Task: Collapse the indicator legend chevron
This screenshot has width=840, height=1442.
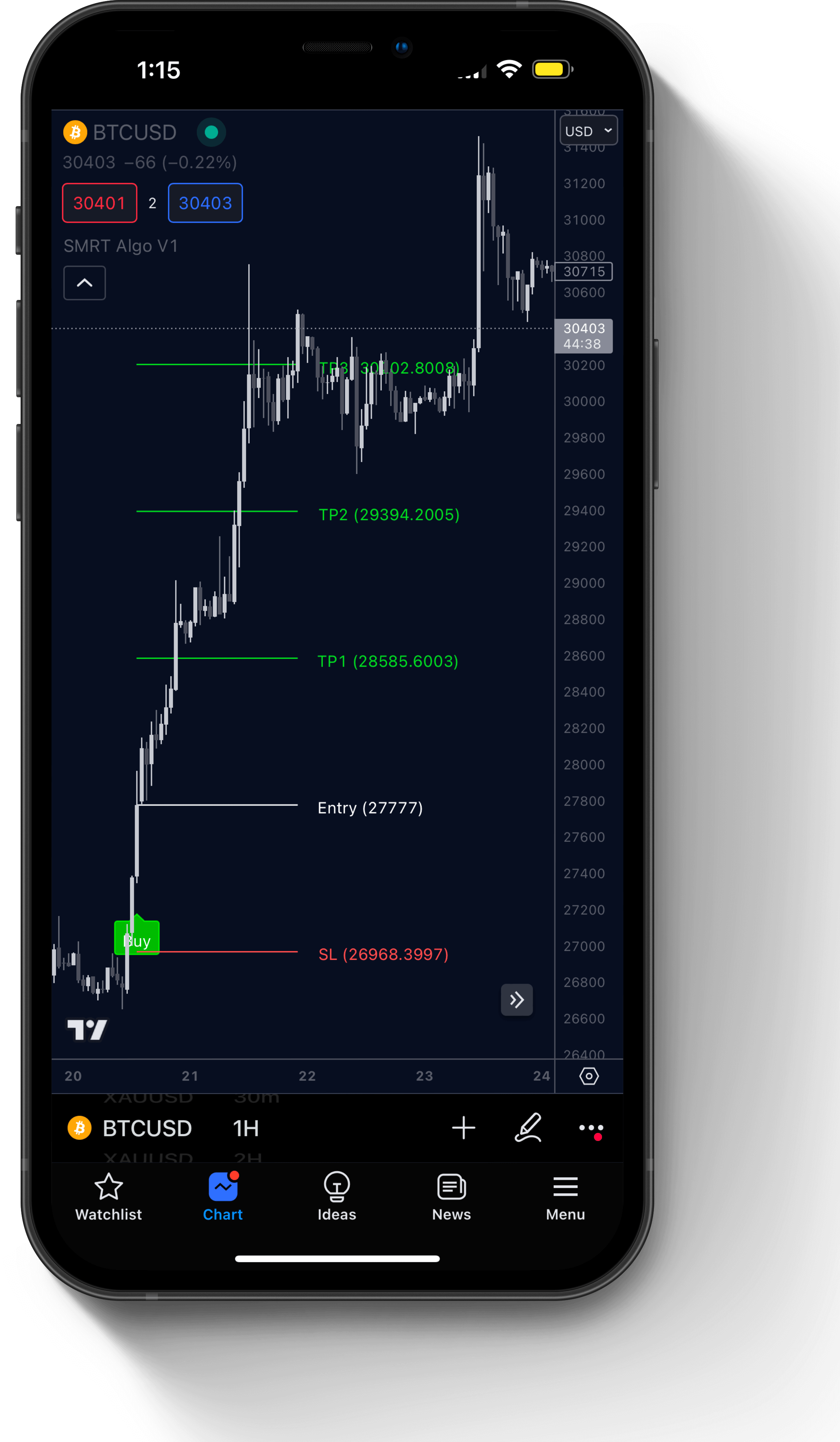Action: pyautogui.click(x=85, y=283)
